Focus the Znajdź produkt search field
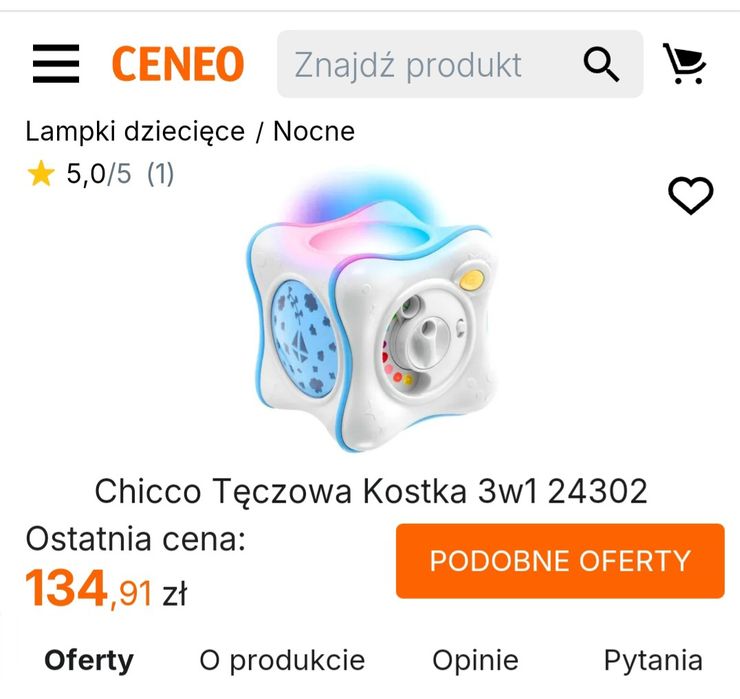 [420, 65]
